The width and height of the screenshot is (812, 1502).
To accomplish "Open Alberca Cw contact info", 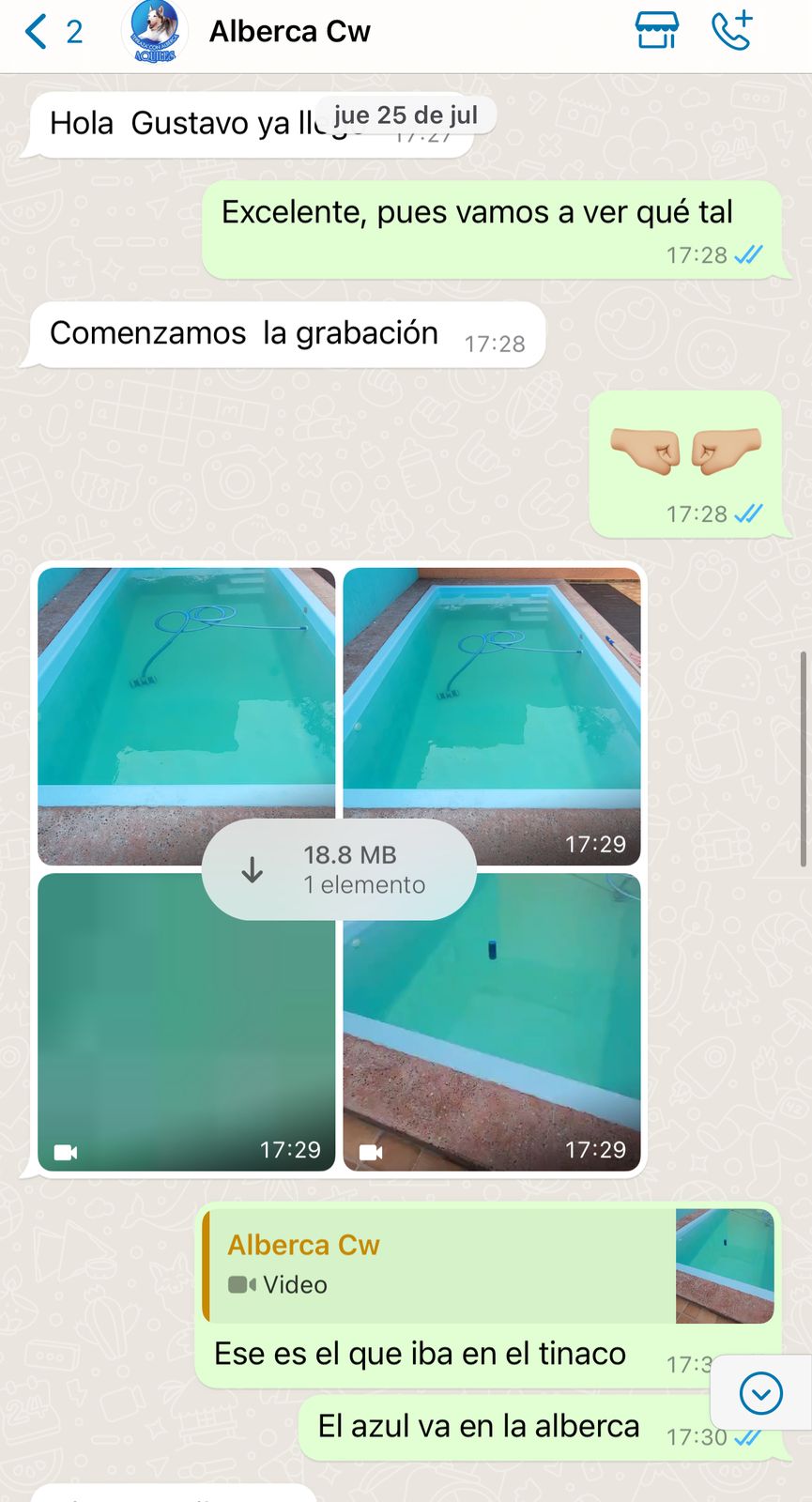I will click(x=289, y=32).
